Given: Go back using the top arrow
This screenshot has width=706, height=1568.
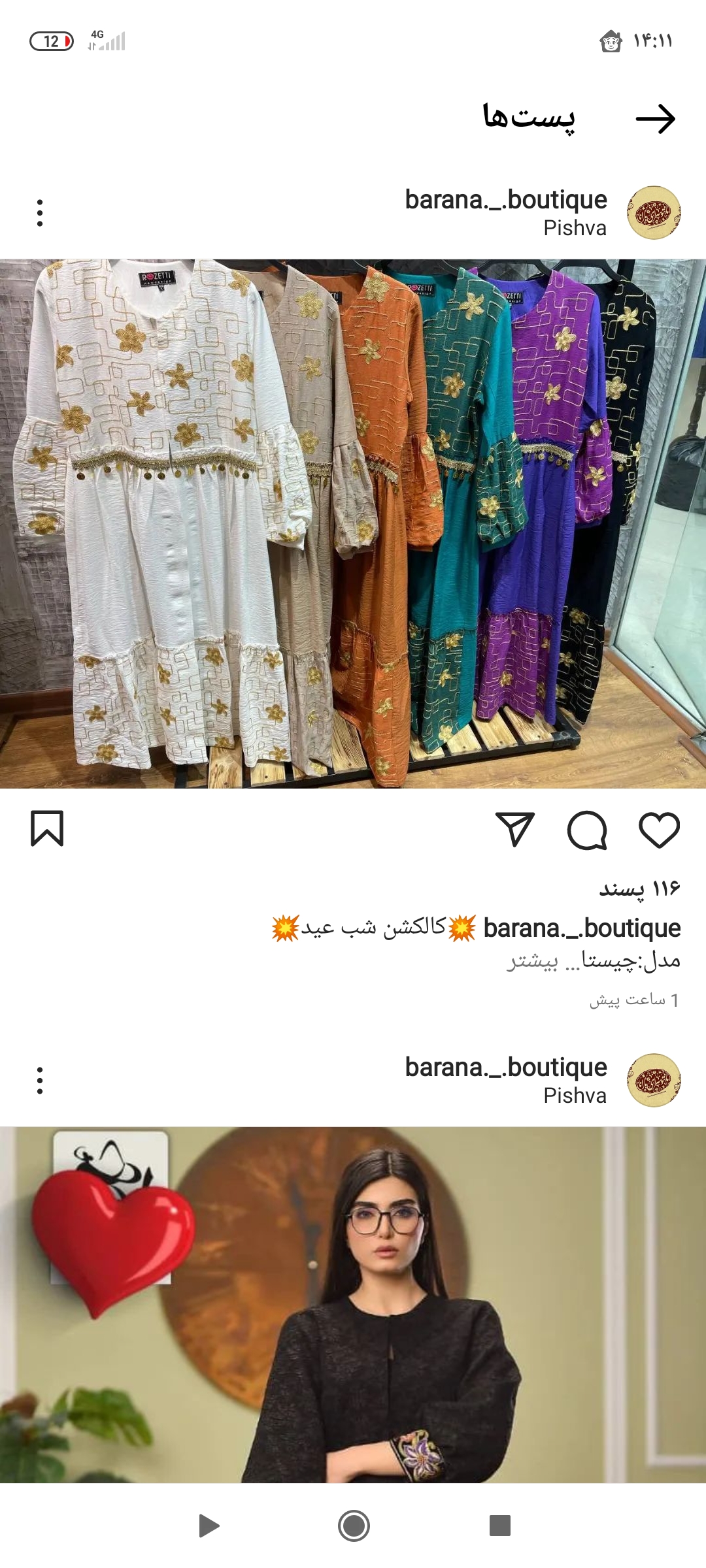Looking at the screenshot, I should (x=655, y=119).
